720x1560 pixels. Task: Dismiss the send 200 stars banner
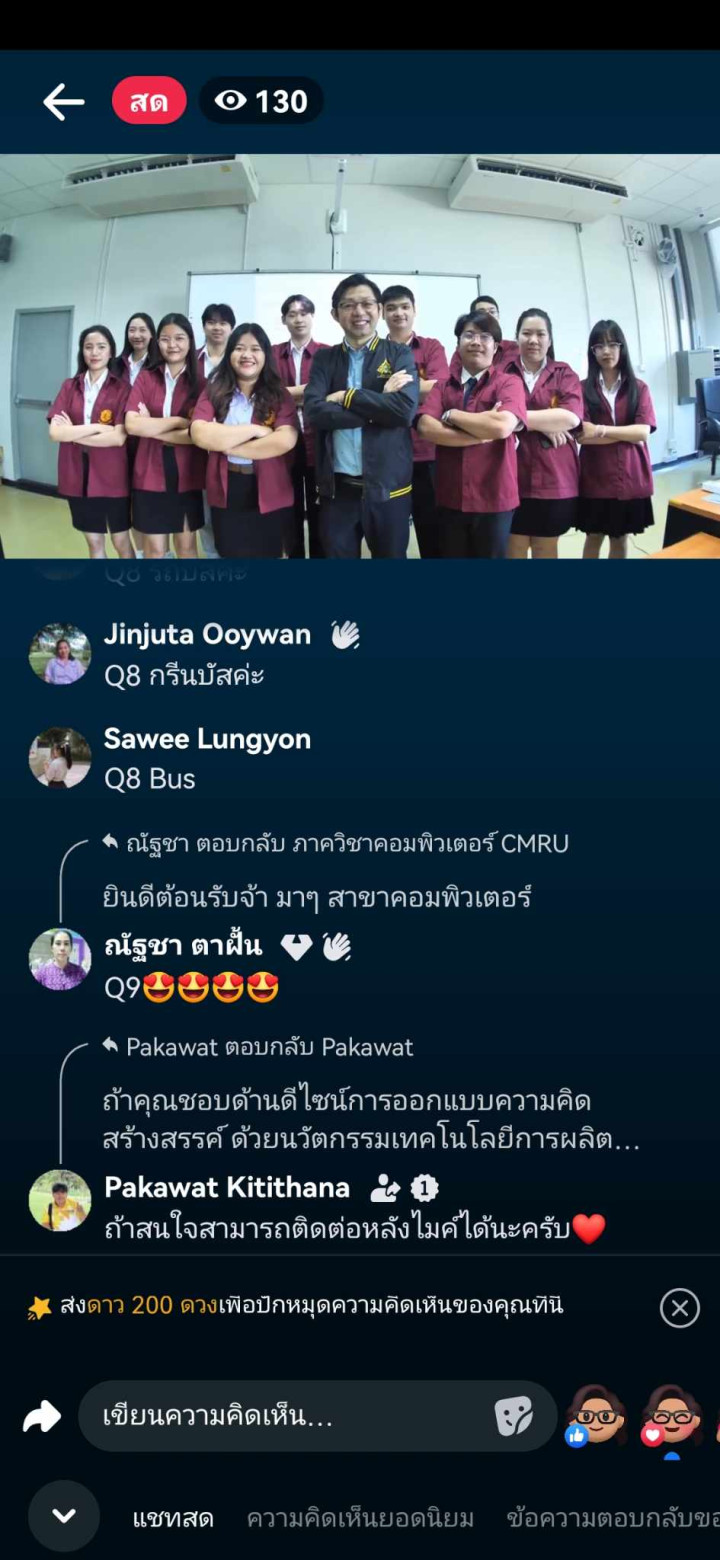tap(679, 1307)
